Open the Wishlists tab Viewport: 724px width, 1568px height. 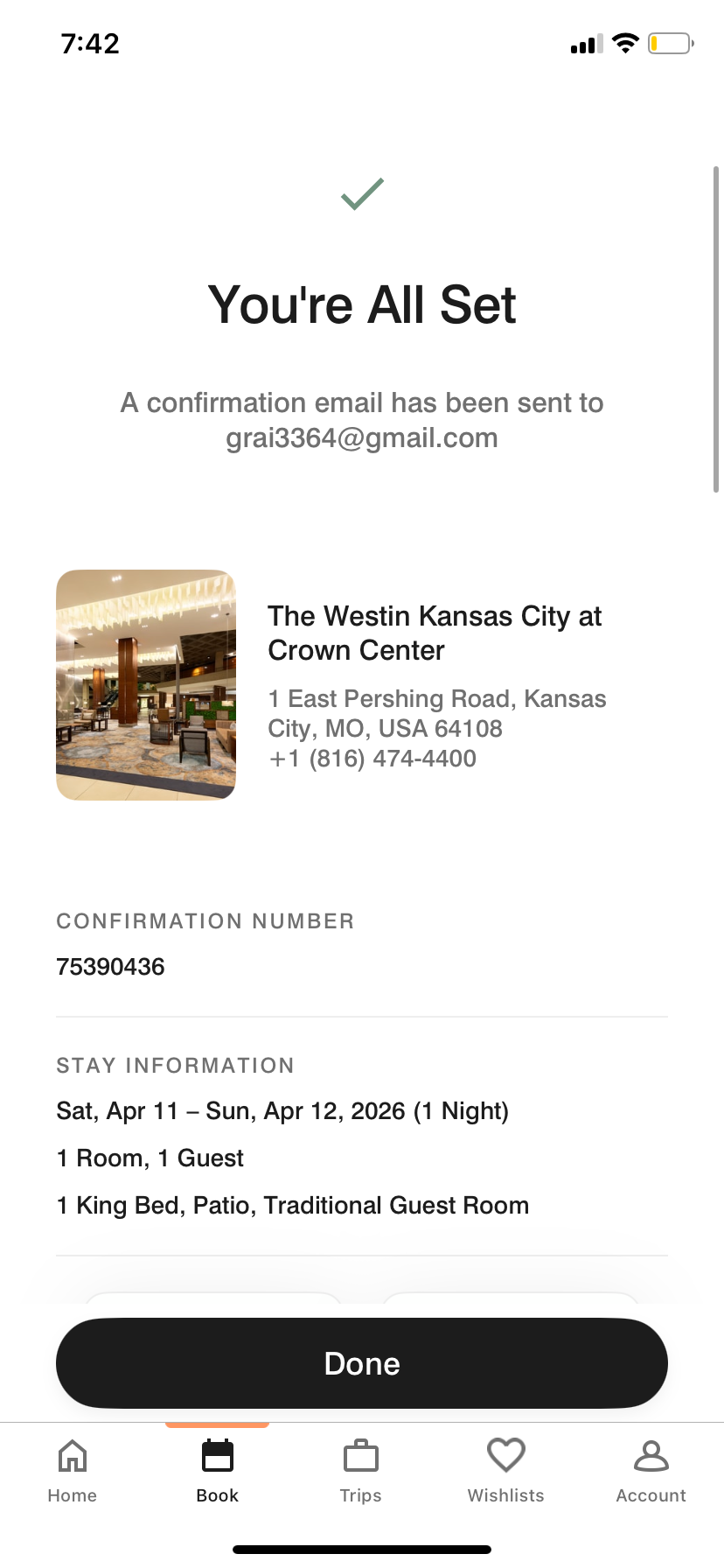pyautogui.click(x=506, y=1470)
